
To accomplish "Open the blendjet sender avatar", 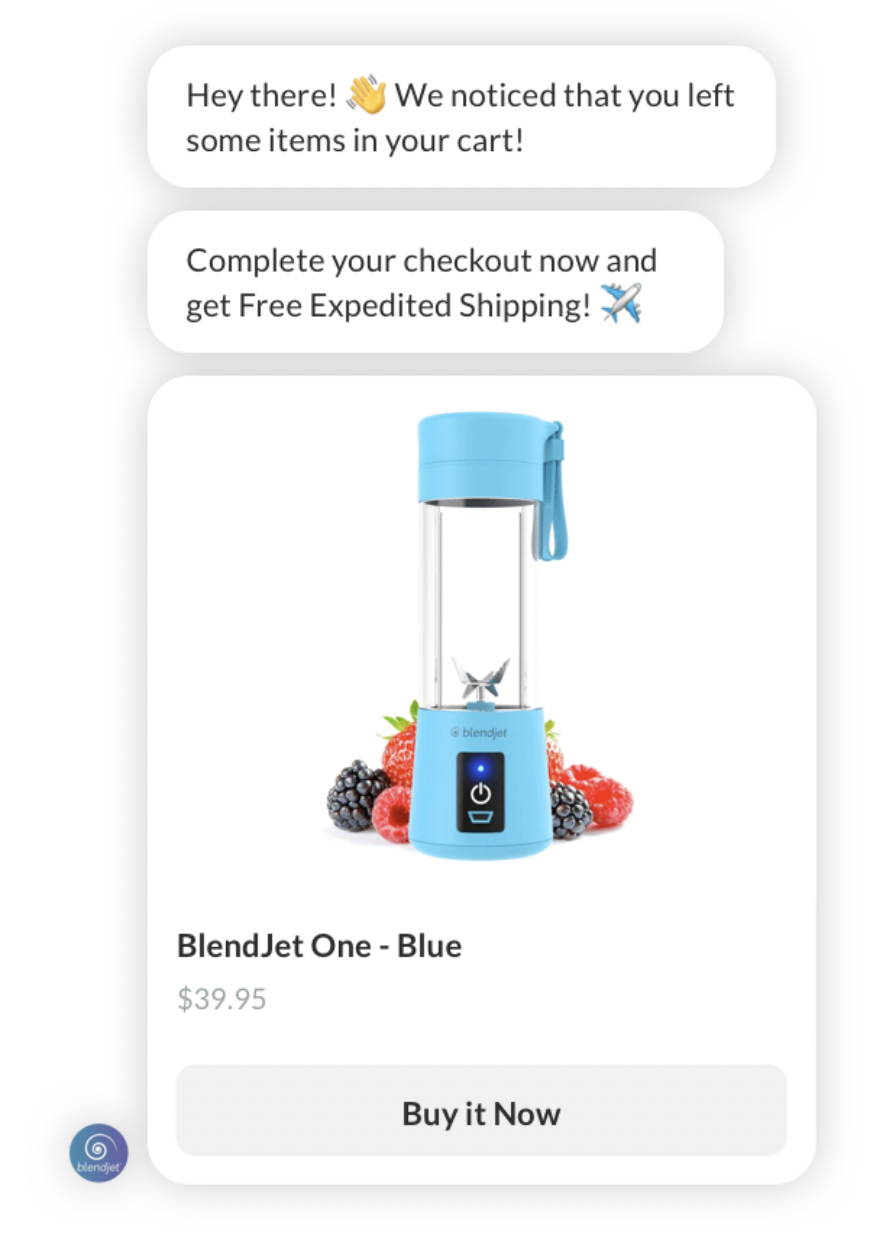I will [x=98, y=1152].
